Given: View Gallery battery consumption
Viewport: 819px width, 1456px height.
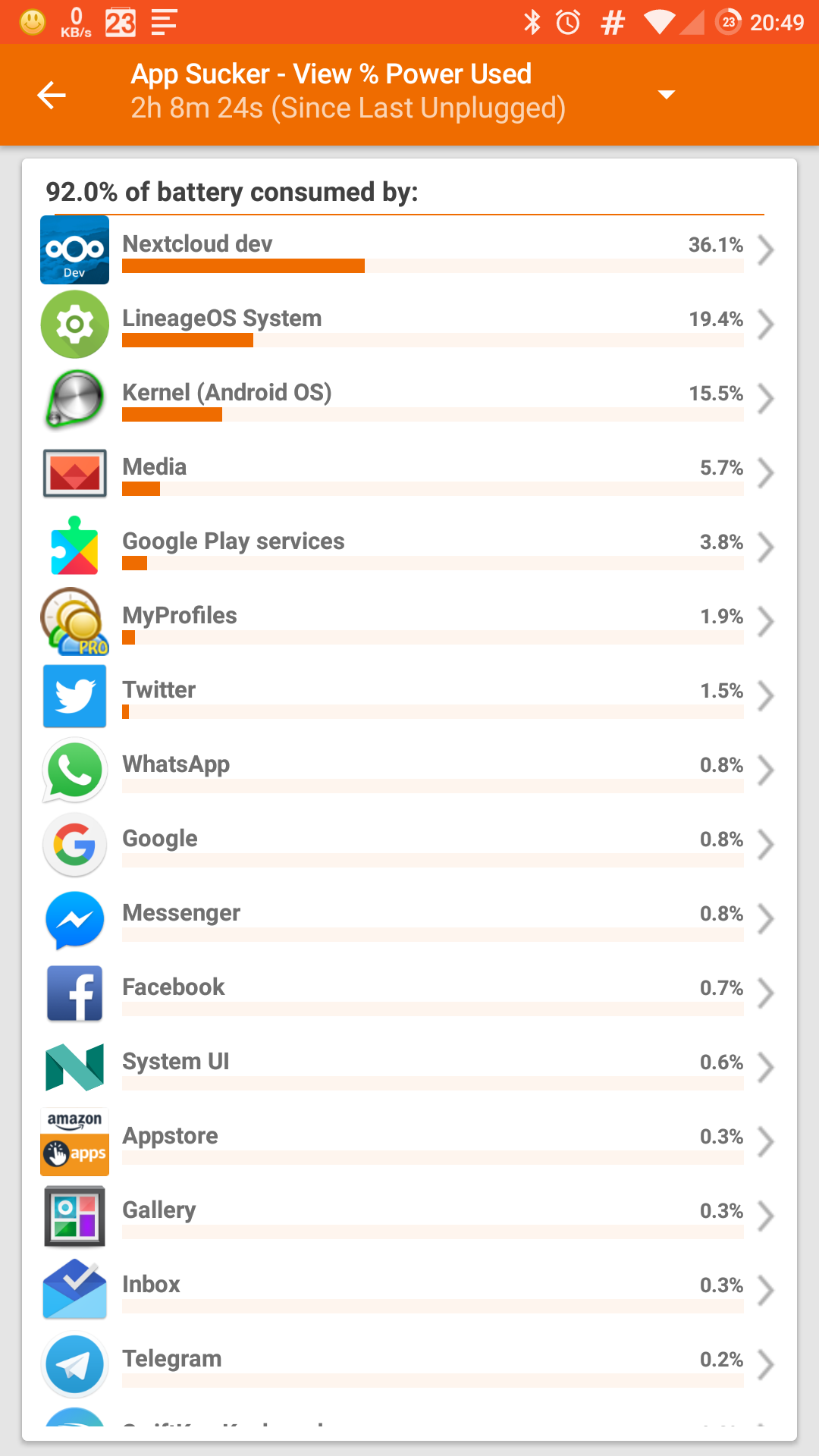Looking at the screenshot, I should coord(409,1216).
